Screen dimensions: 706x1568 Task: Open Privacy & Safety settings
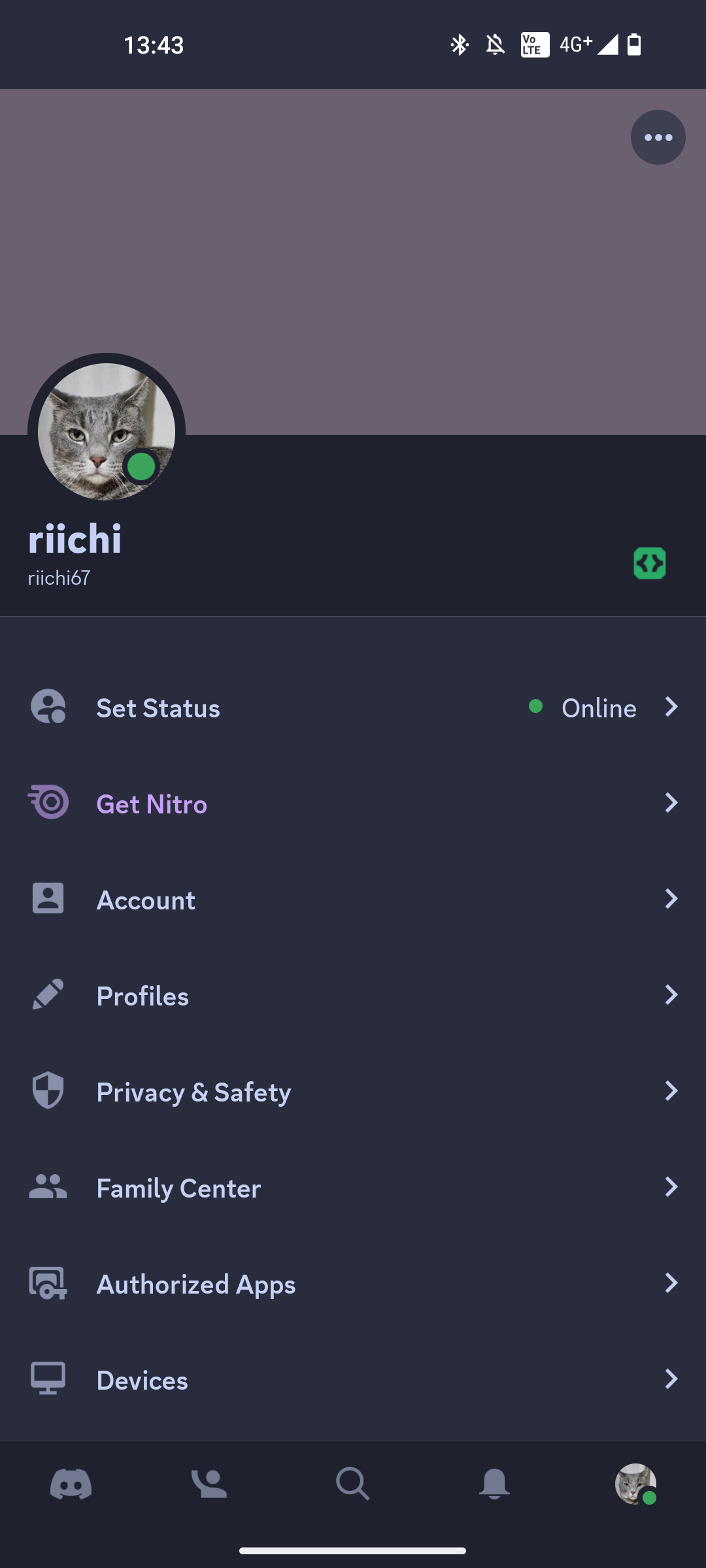click(353, 1092)
